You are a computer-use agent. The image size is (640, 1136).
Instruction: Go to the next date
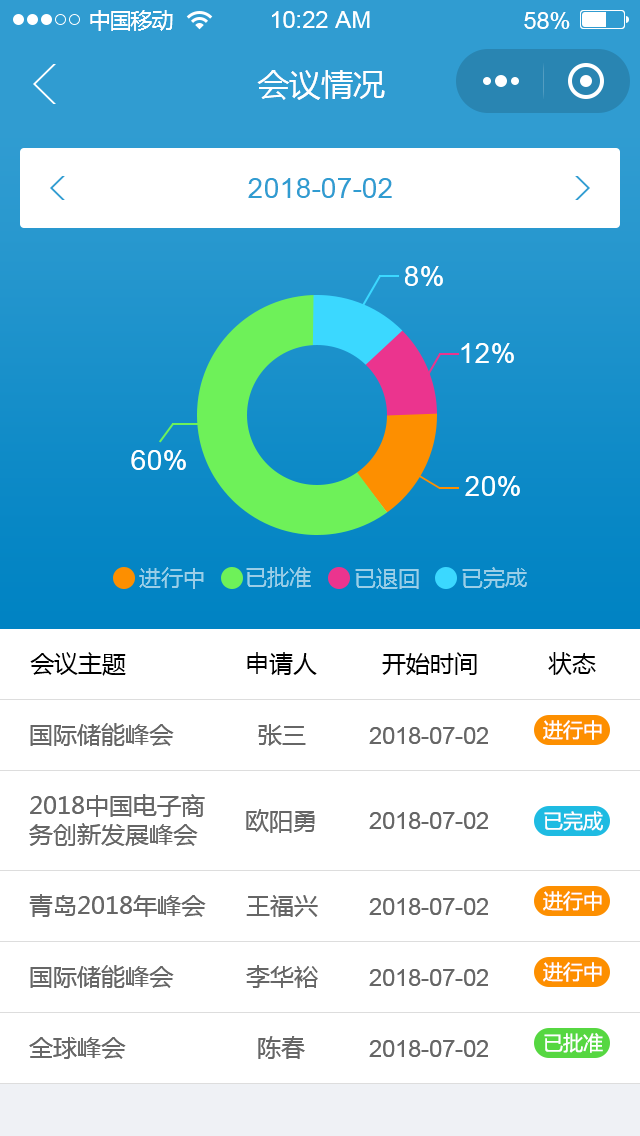(x=582, y=188)
